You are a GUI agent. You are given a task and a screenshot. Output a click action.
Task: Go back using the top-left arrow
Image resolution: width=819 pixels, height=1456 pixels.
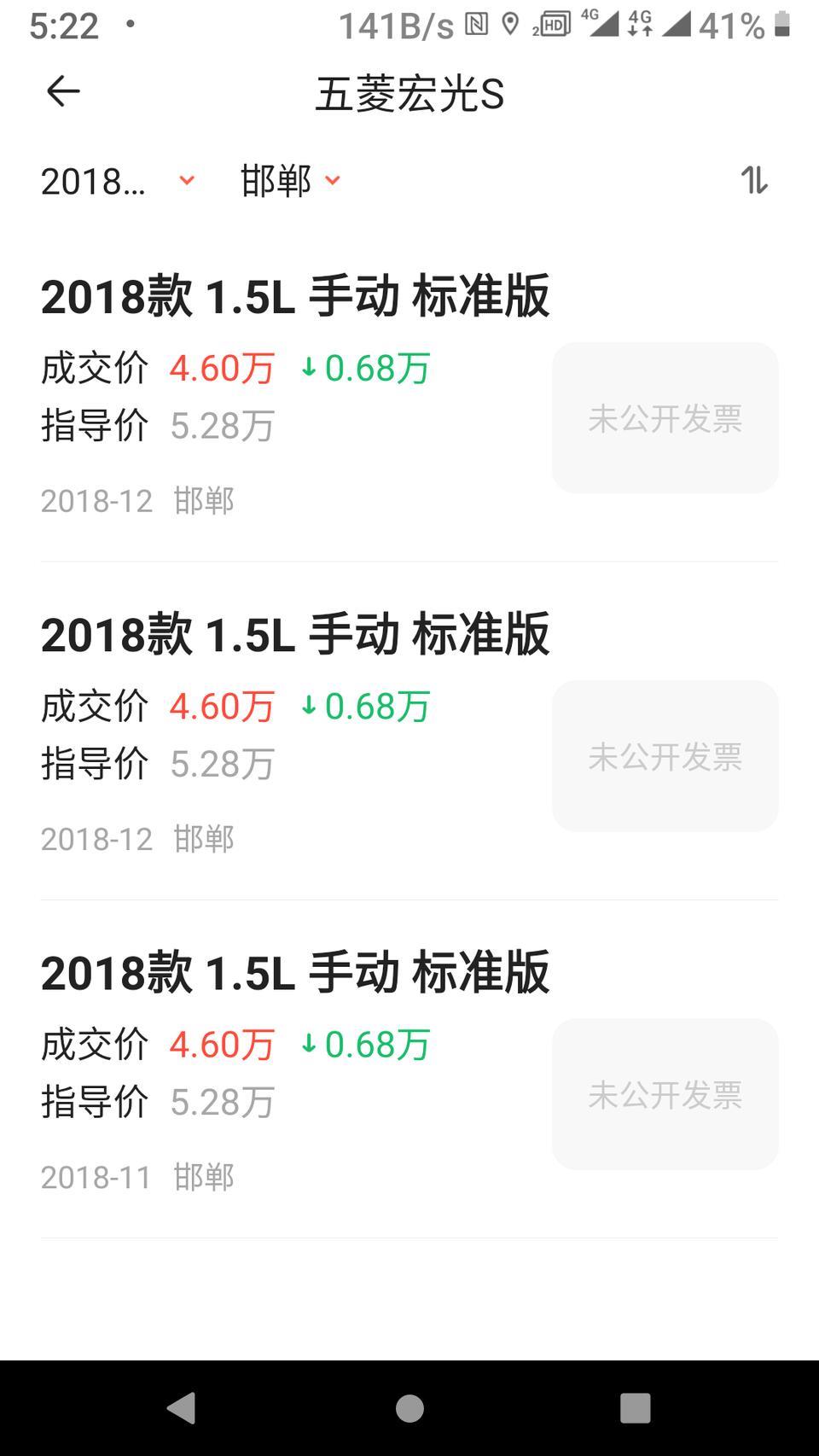point(63,91)
